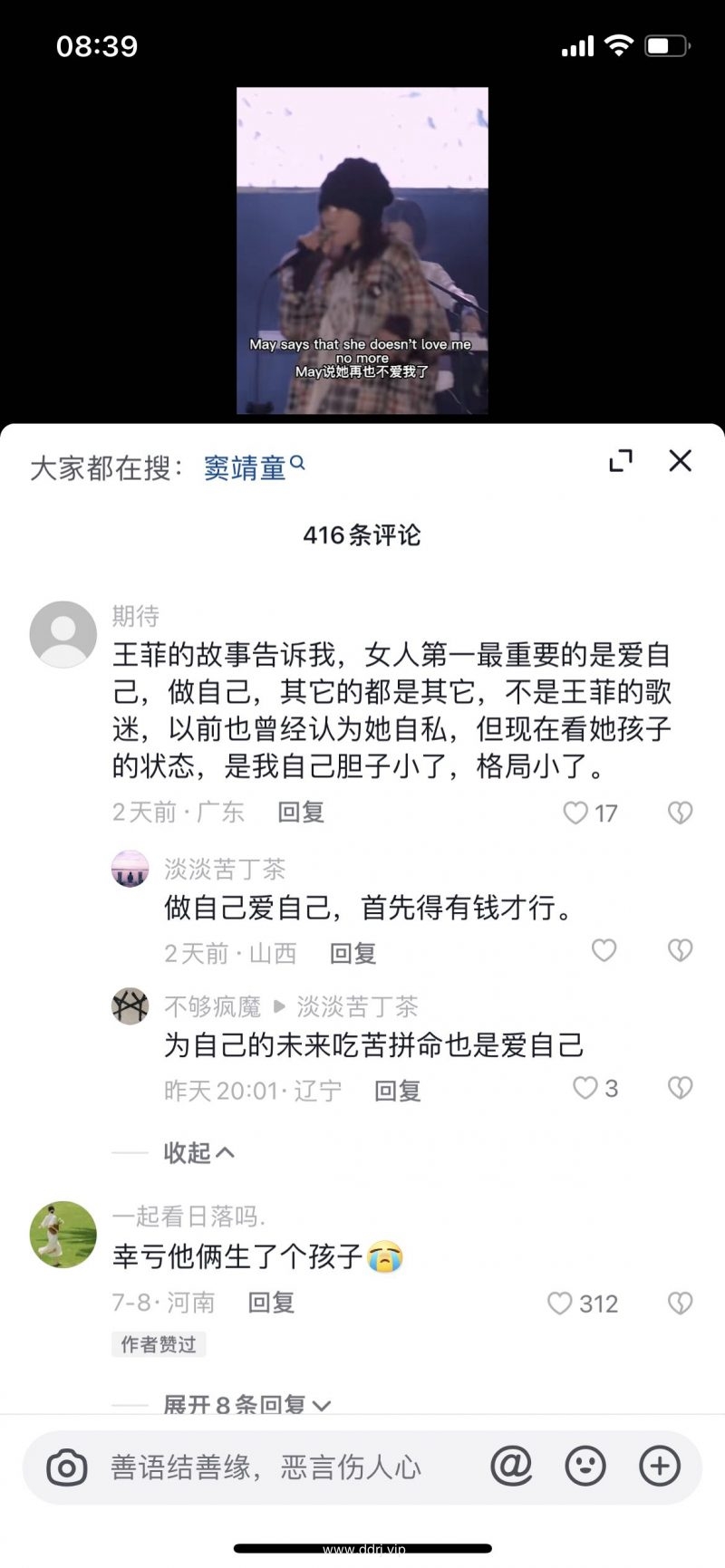Open the emoji picker
The image size is (725, 1568).
tap(585, 1465)
